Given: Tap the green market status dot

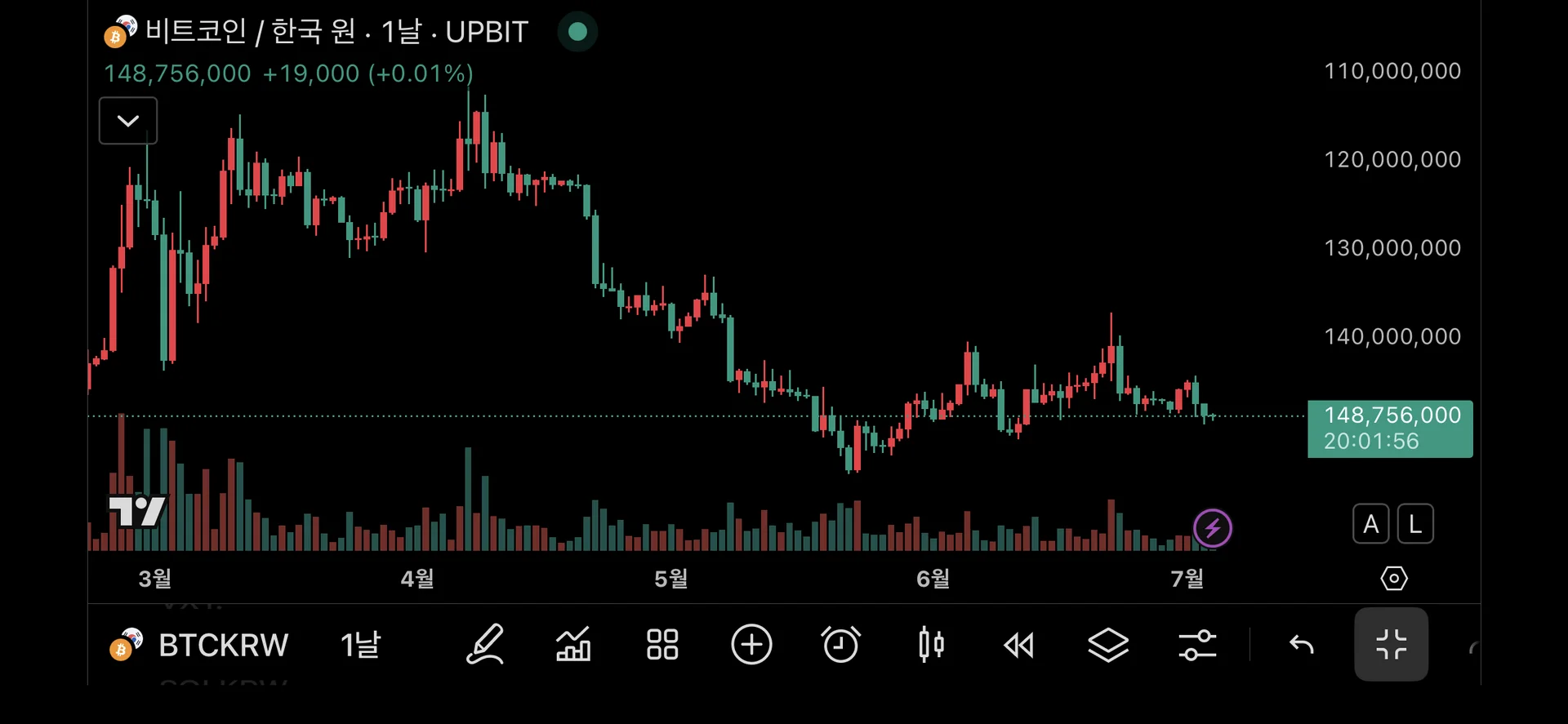Looking at the screenshot, I should 577,32.
